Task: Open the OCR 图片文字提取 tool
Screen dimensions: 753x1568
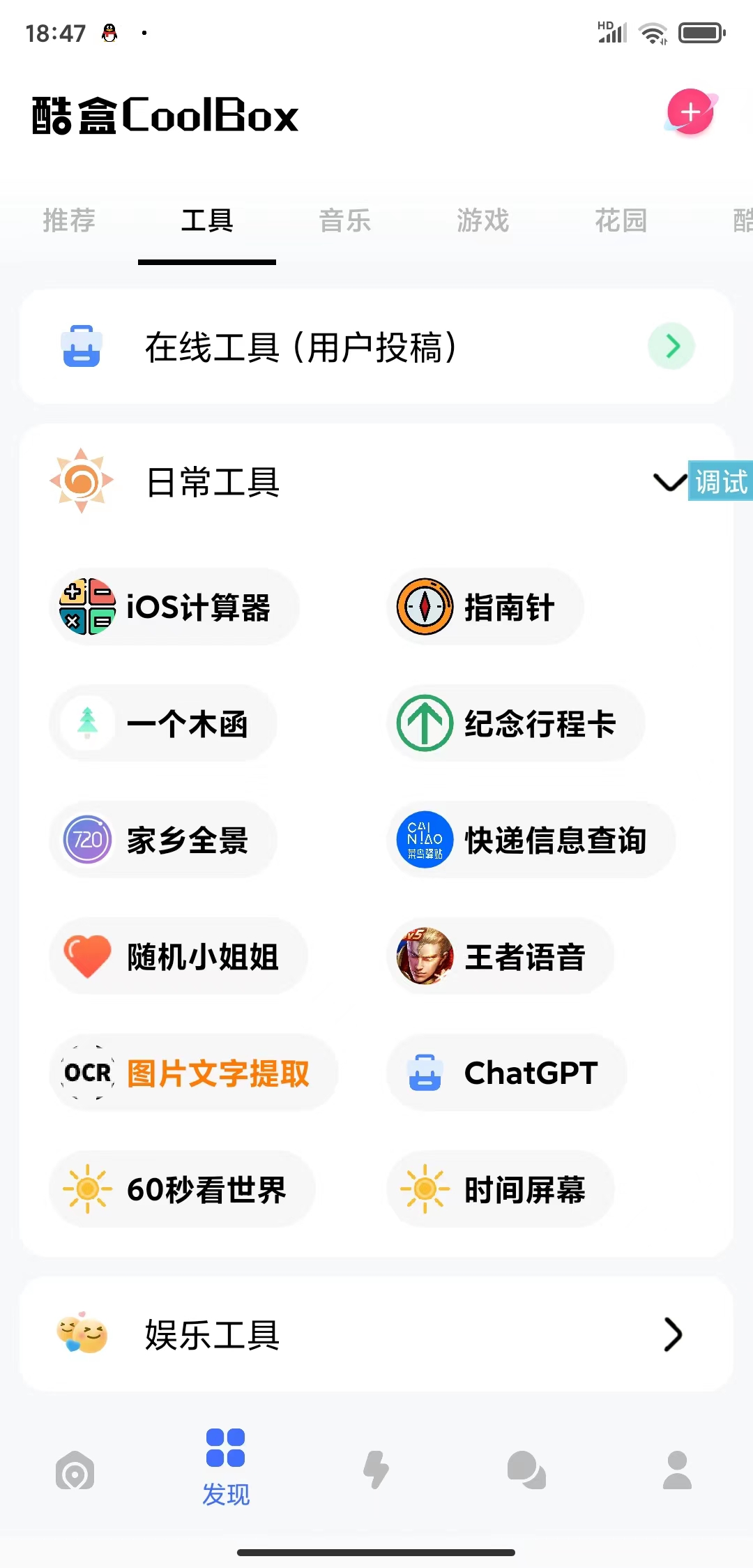Action: pos(193,1073)
